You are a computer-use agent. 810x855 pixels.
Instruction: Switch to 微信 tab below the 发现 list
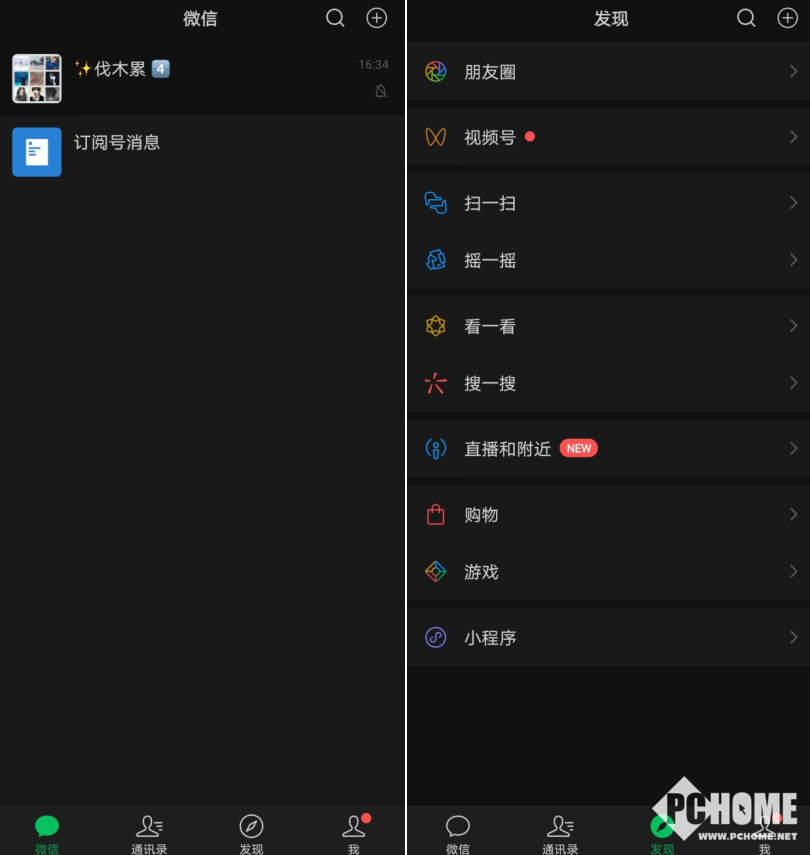(x=458, y=833)
